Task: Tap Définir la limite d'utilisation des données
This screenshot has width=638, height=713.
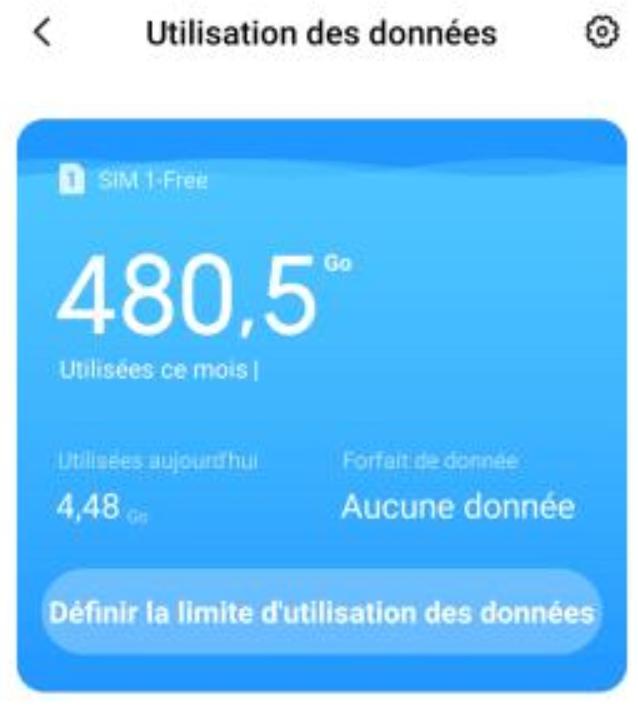Action: pos(322,612)
